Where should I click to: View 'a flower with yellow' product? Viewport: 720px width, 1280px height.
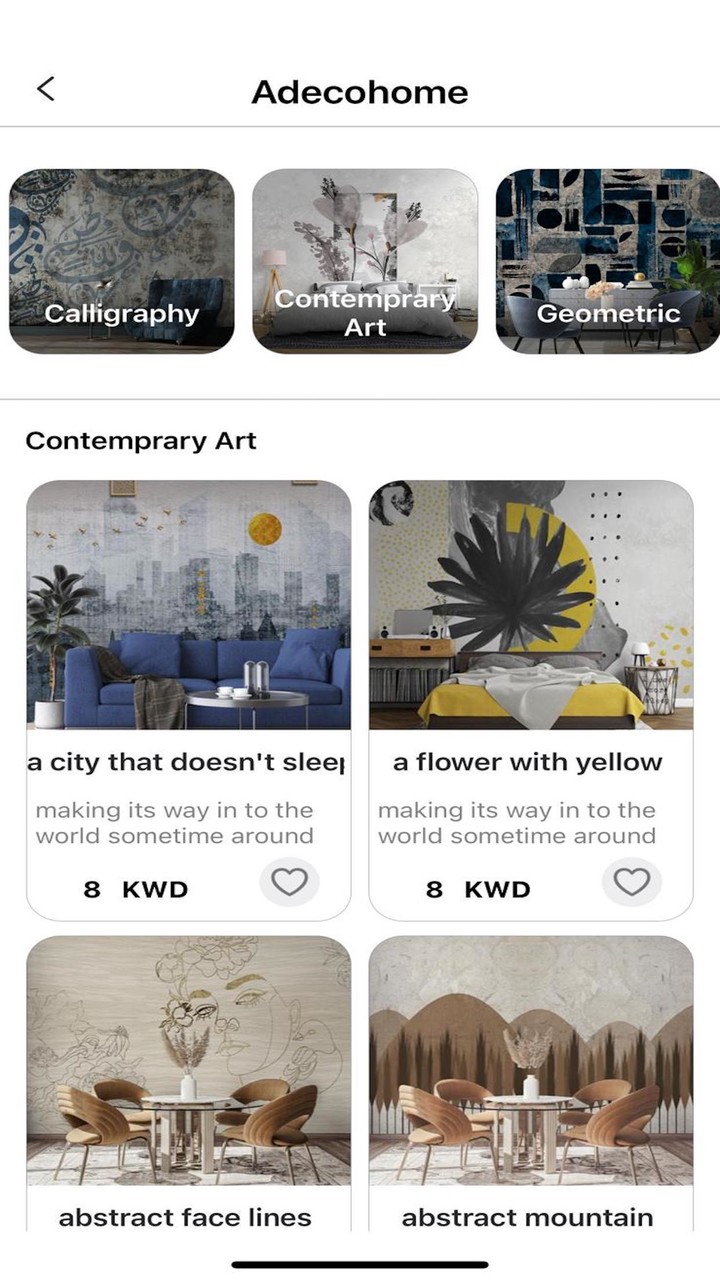tap(530, 605)
